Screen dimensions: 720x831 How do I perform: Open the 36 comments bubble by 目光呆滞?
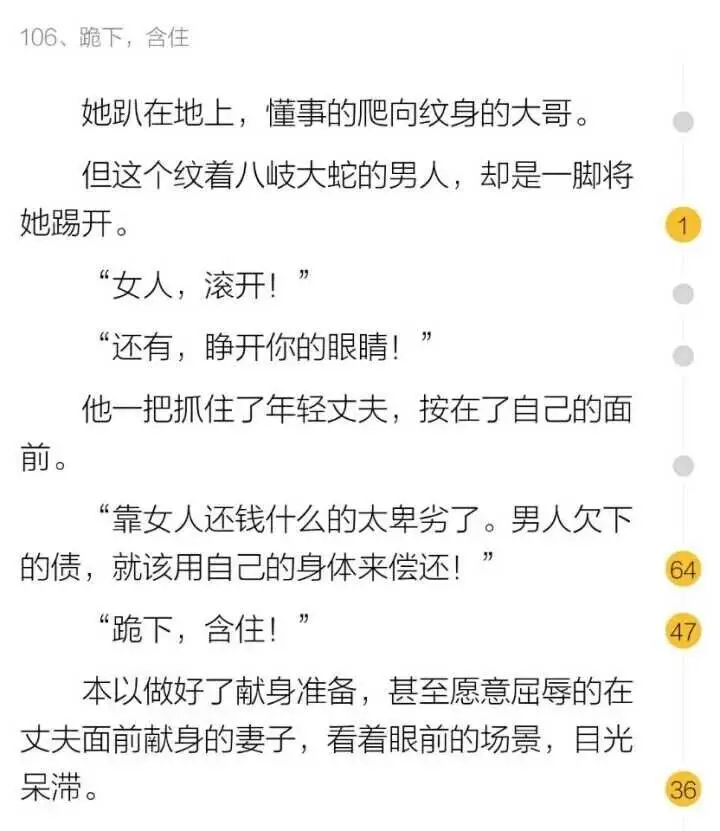pos(683,789)
